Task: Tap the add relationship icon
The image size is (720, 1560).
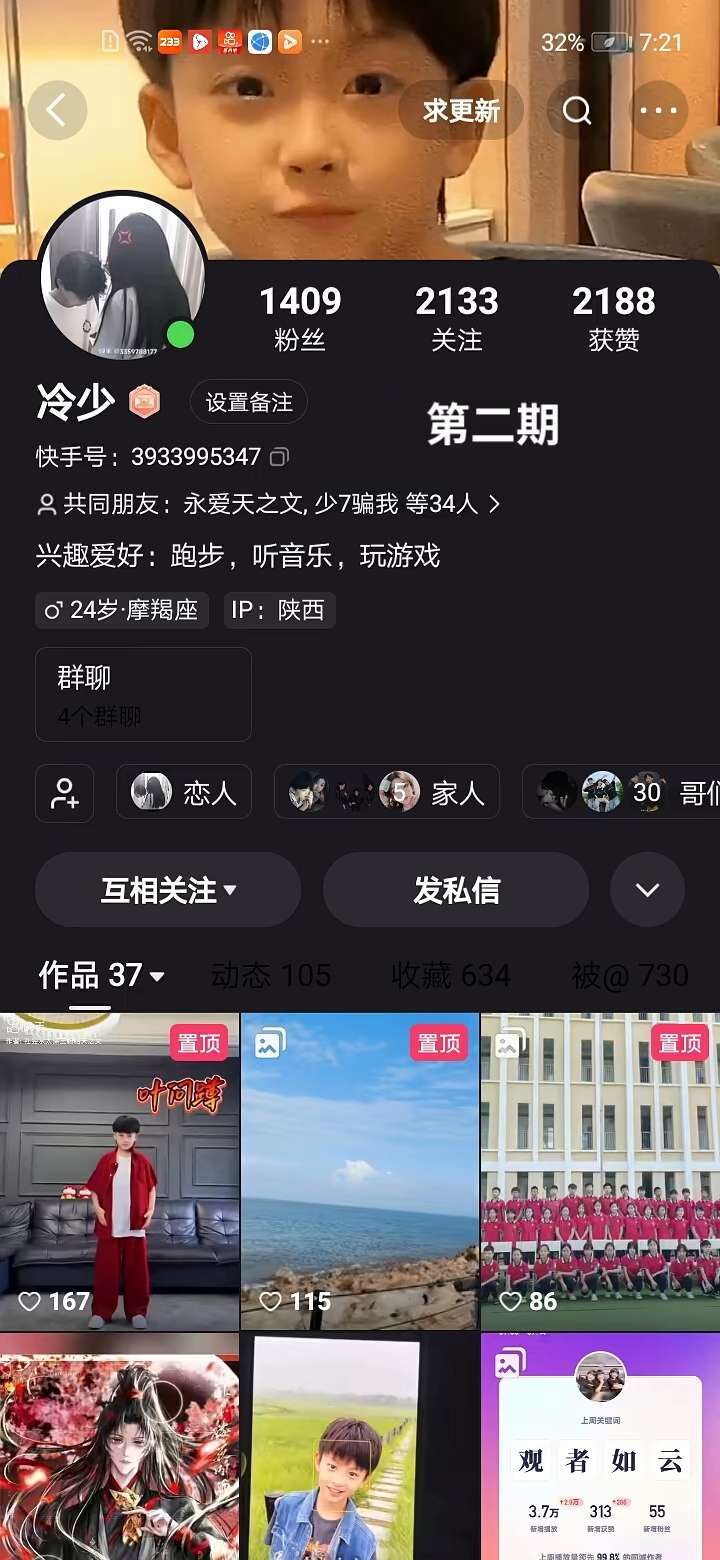Action: click(65, 793)
